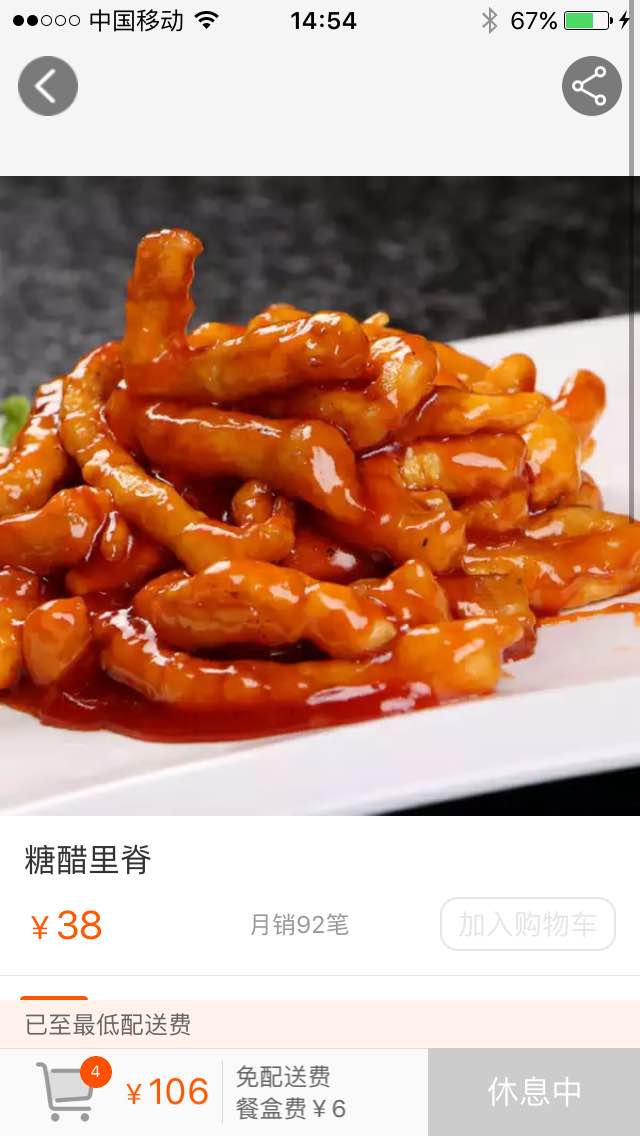Screen dimensions: 640x1136
Task: Share this 糖醋里脊 dish
Action: click(x=591, y=86)
